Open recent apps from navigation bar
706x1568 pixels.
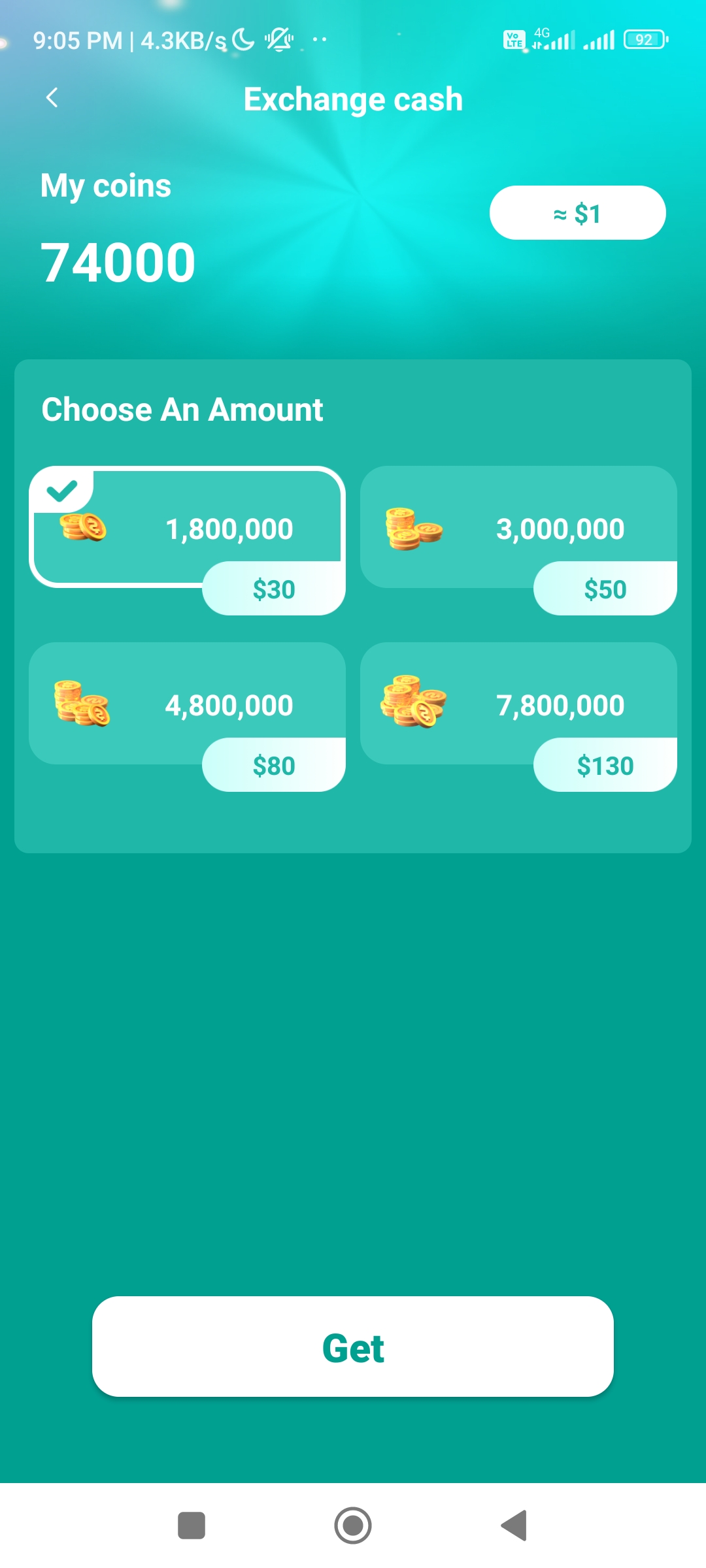(x=192, y=1526)
